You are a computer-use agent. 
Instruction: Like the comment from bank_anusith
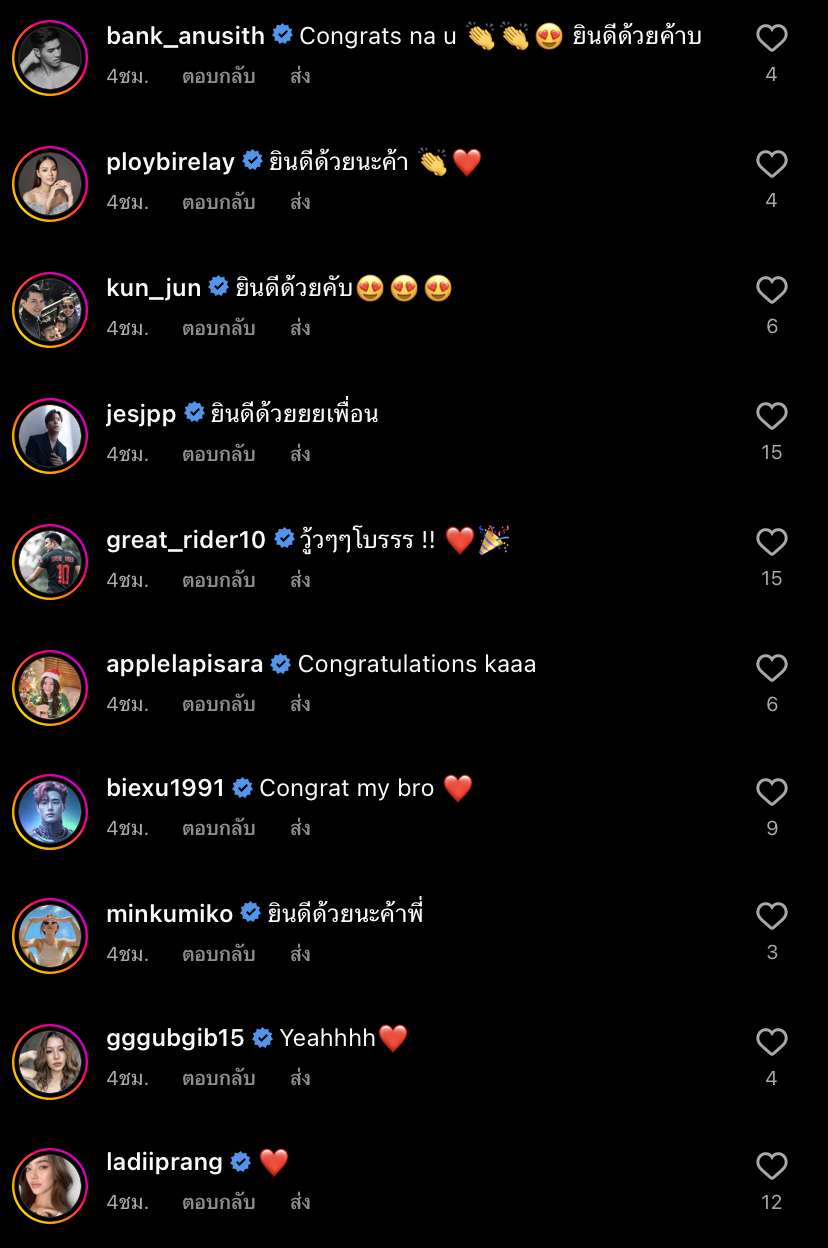click(771, 39)
